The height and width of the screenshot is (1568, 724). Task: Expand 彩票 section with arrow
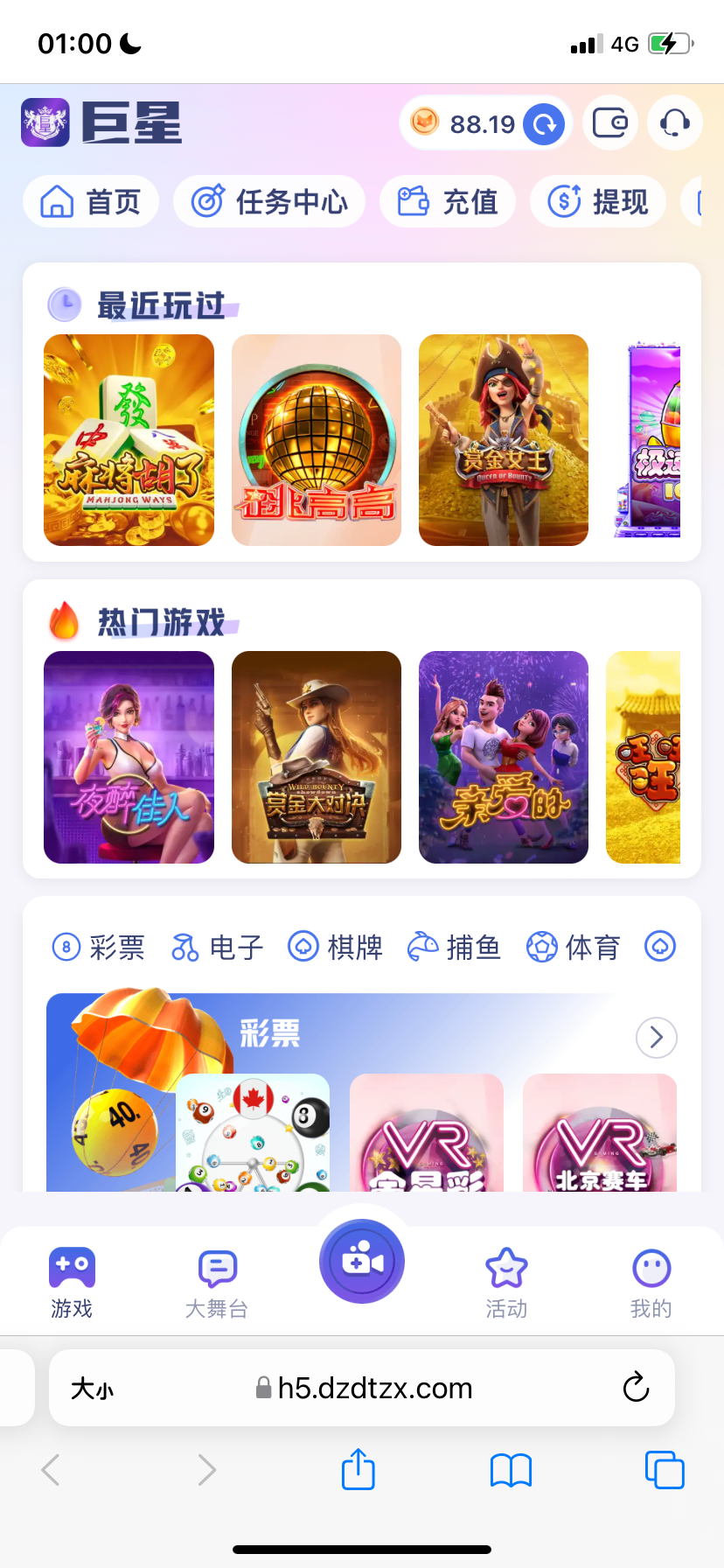point(656,1038)
